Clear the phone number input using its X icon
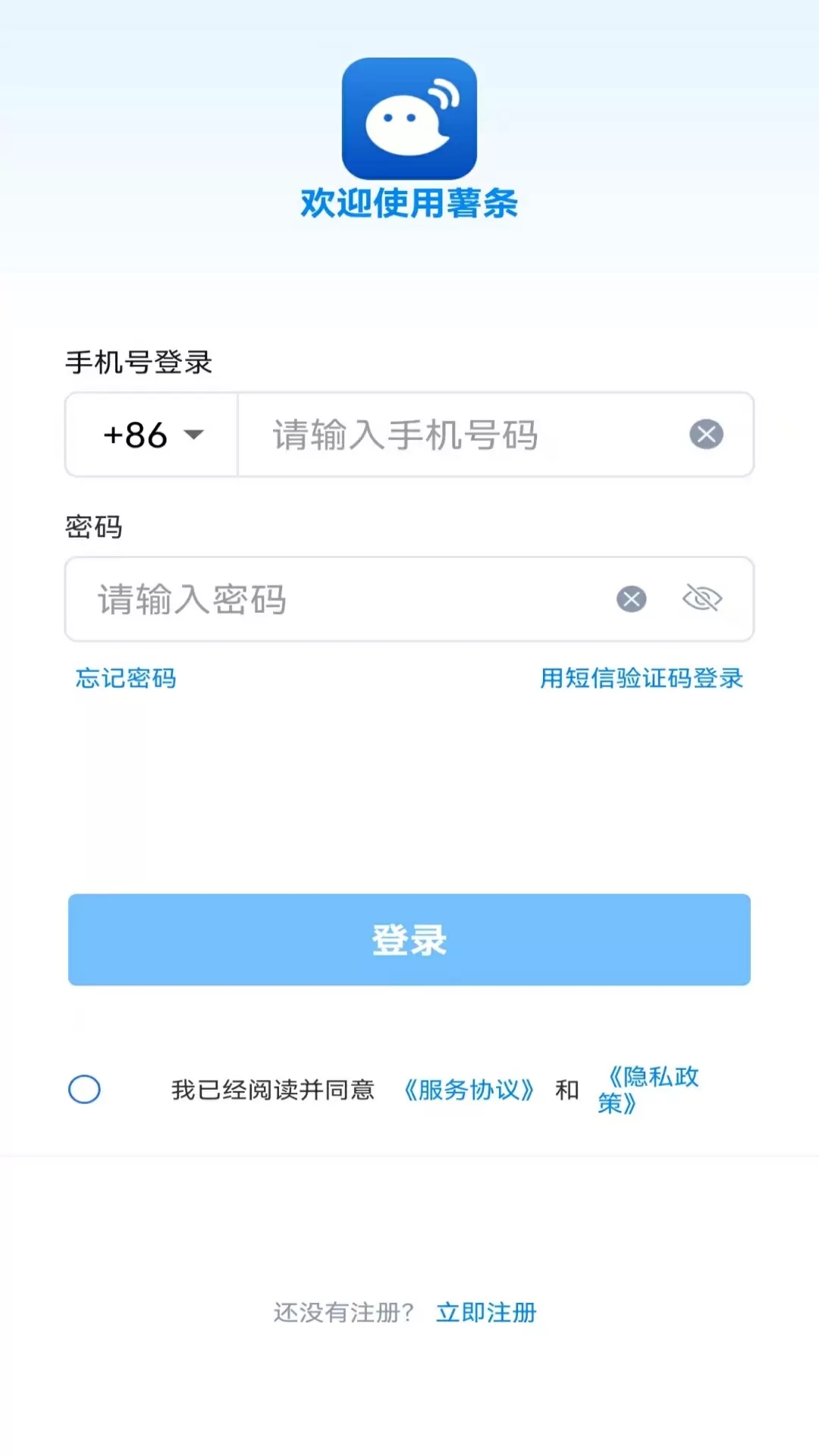 point(706,433)
